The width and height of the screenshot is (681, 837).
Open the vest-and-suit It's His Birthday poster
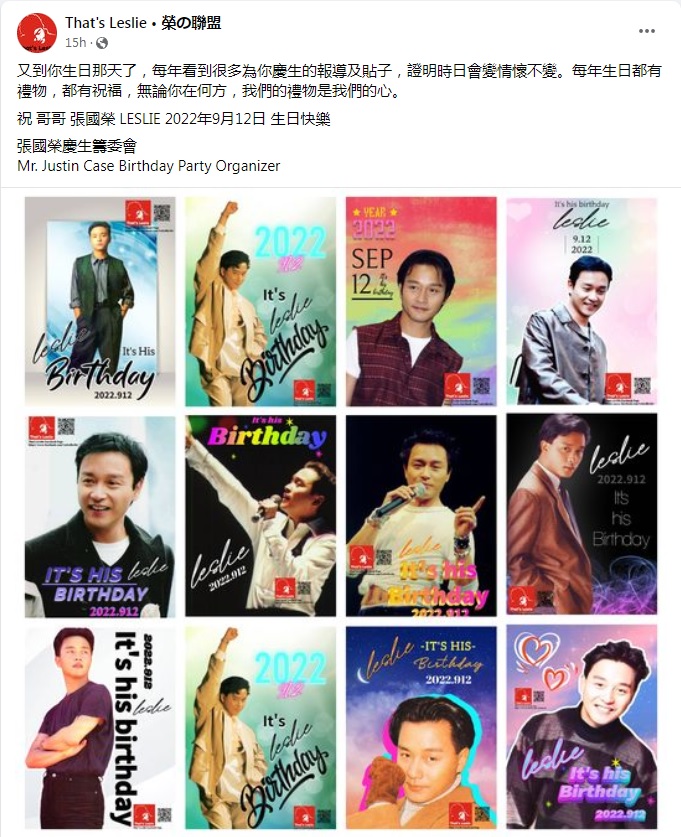(100, 301)
